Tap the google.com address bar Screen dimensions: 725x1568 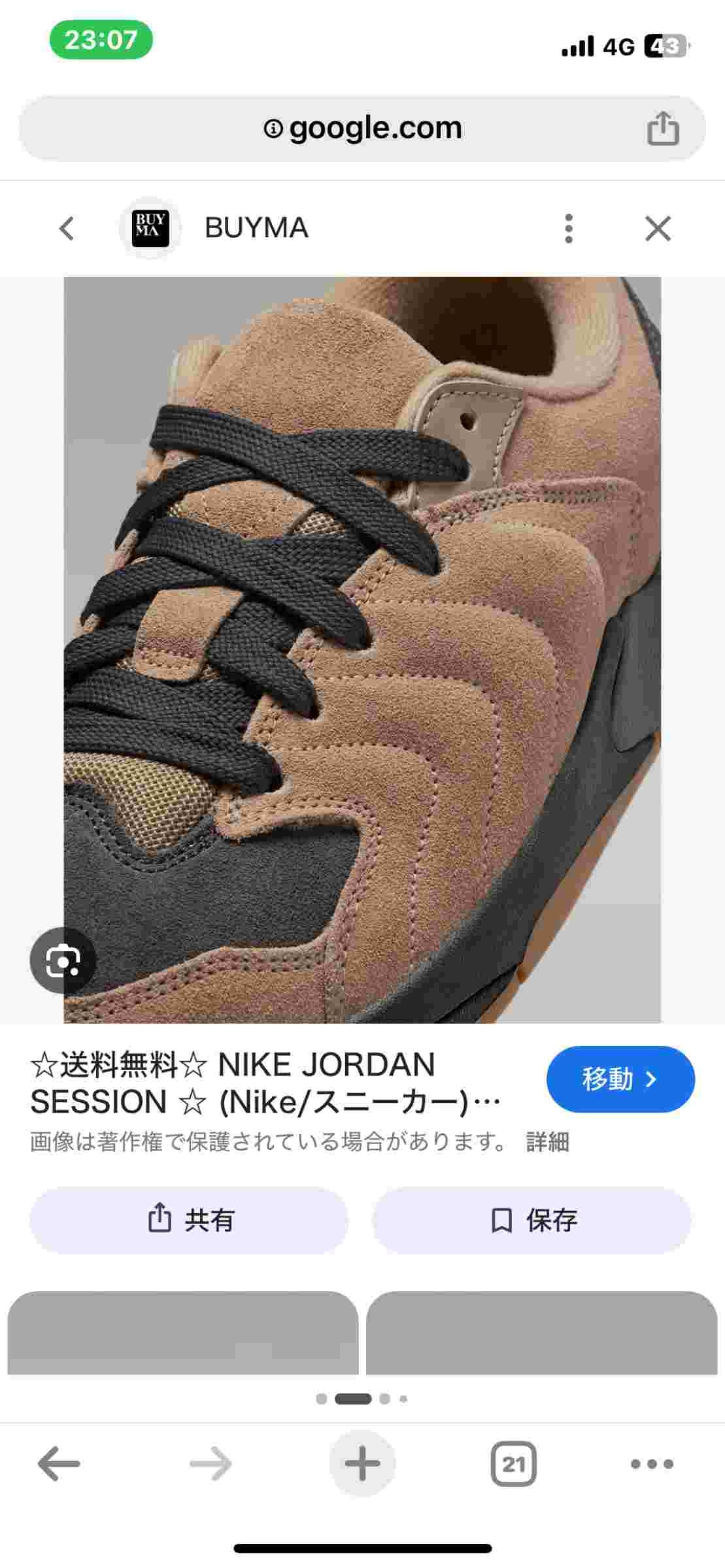point(362,128)
